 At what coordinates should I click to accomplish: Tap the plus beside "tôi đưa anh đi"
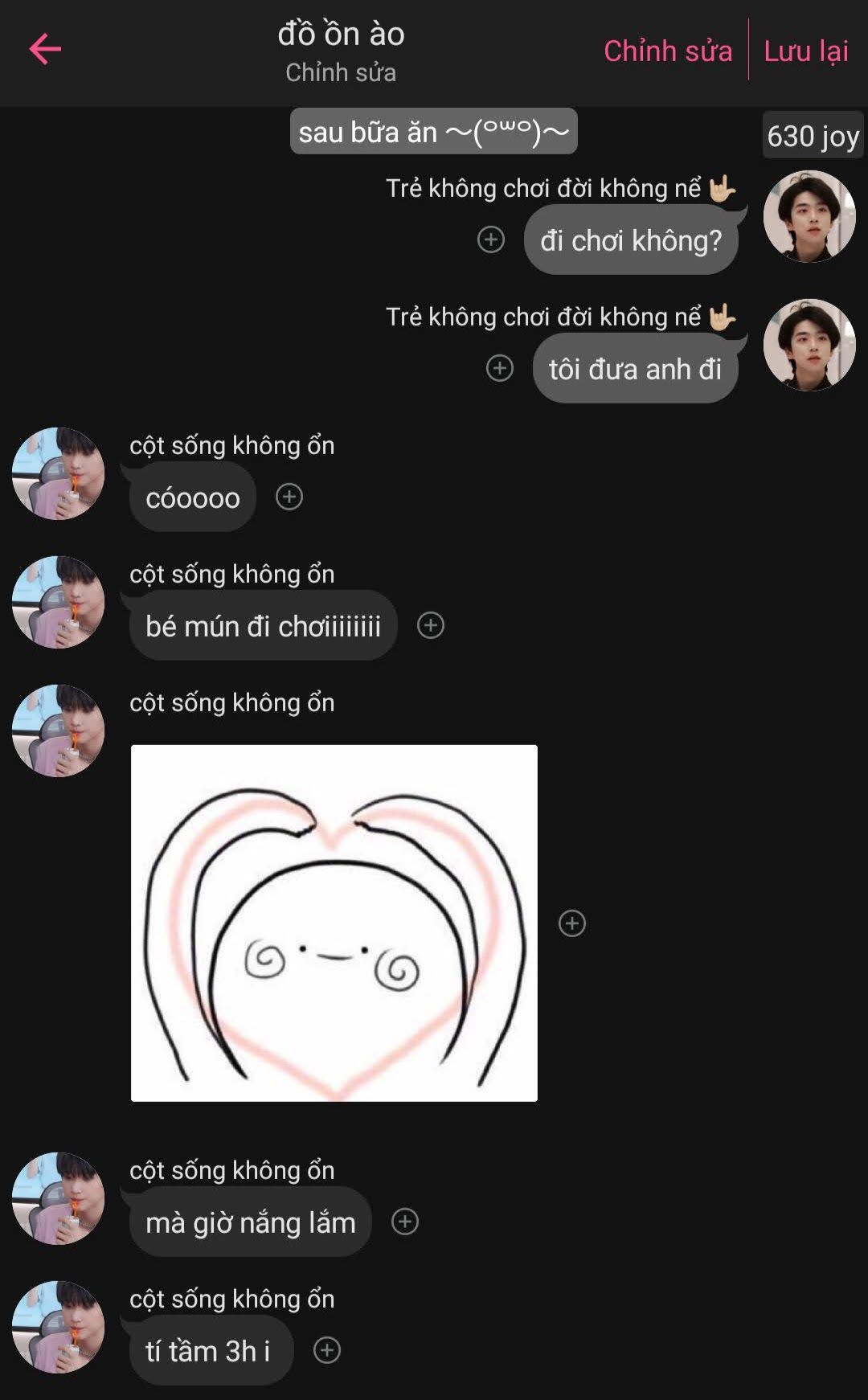(x=500, y=368)
